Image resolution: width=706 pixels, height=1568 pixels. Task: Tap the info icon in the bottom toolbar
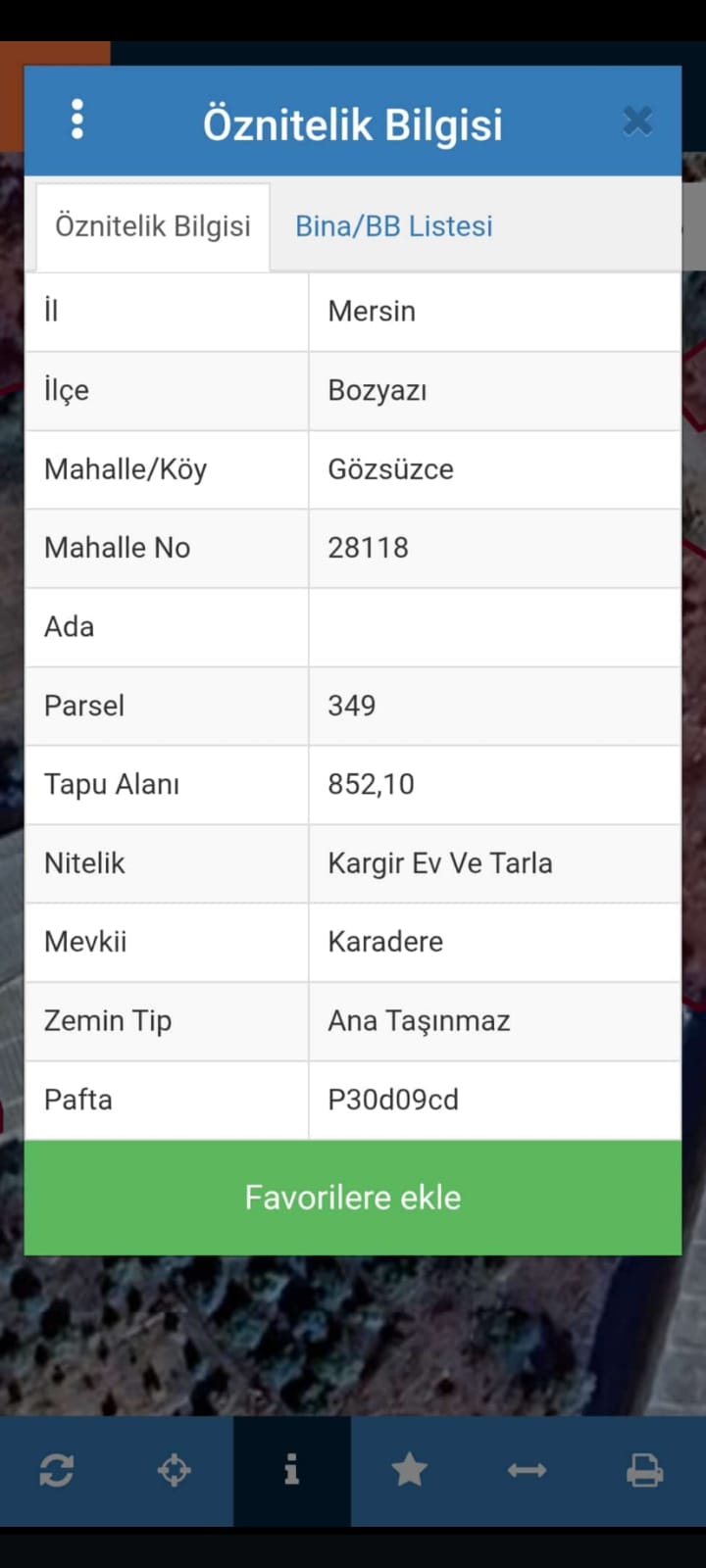(x=291, y=1470)
